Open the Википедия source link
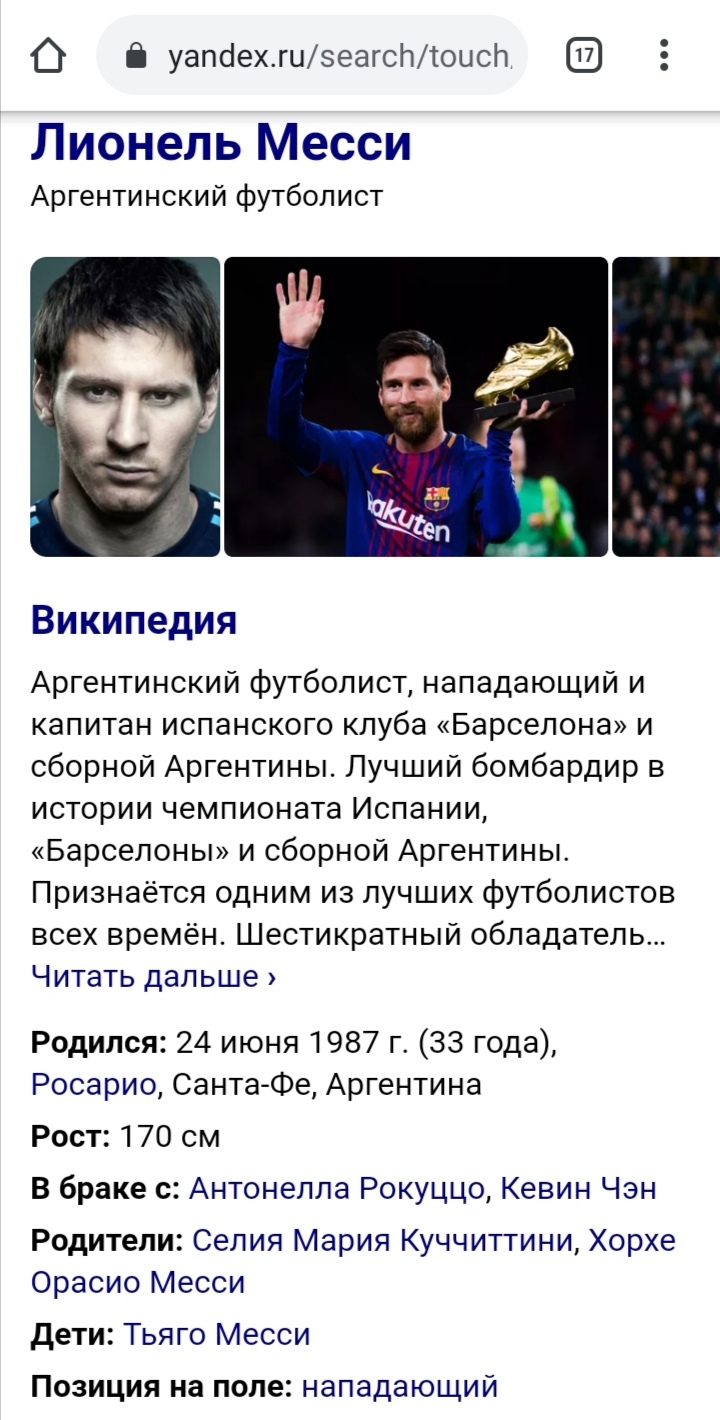 click(x=134, y=620)
